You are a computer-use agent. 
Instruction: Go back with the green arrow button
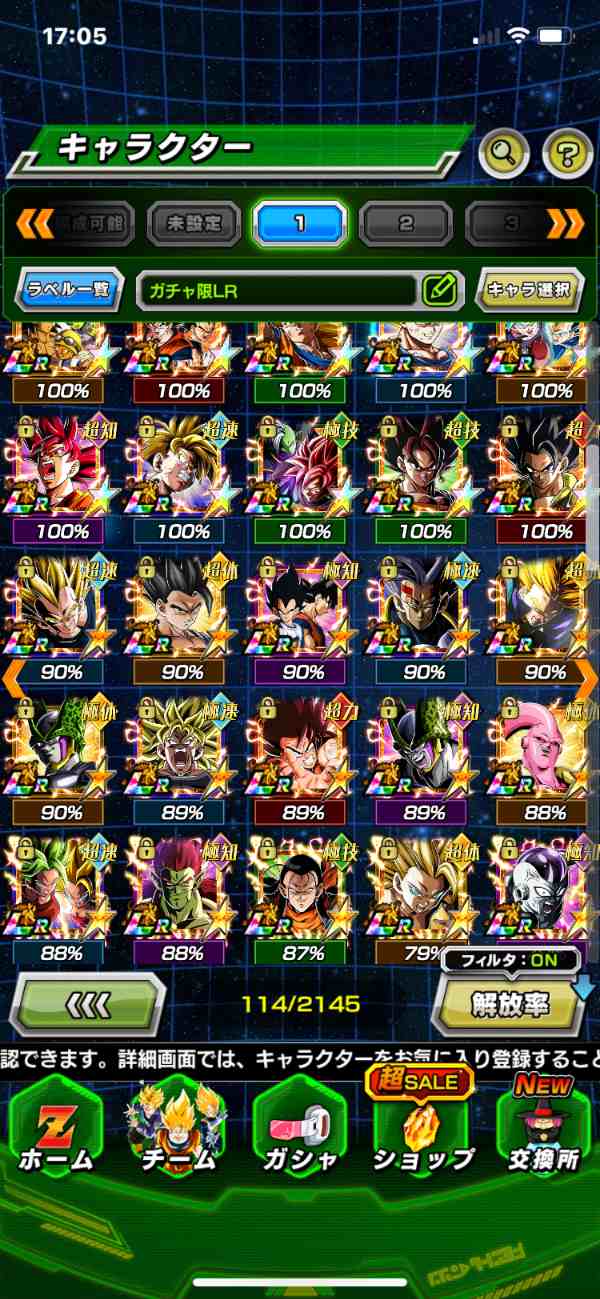click(x=86, y=1004)
